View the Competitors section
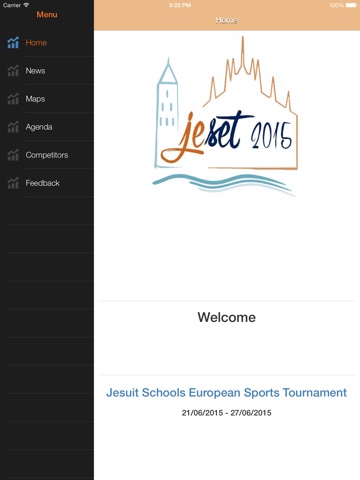This screenshot has height=480, width=360. pyautogui.click(x=47, y=155)
